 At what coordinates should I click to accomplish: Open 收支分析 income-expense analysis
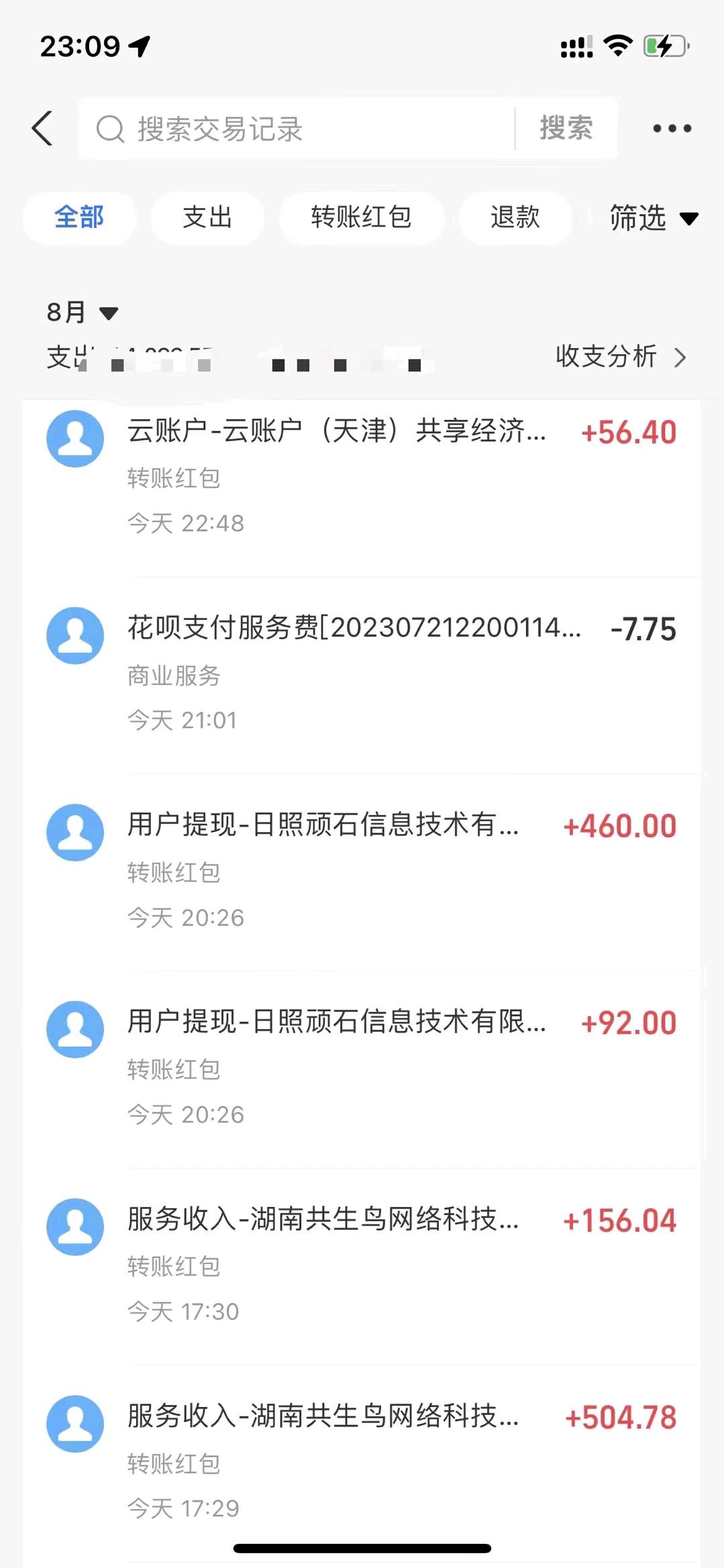coord(621,356)
